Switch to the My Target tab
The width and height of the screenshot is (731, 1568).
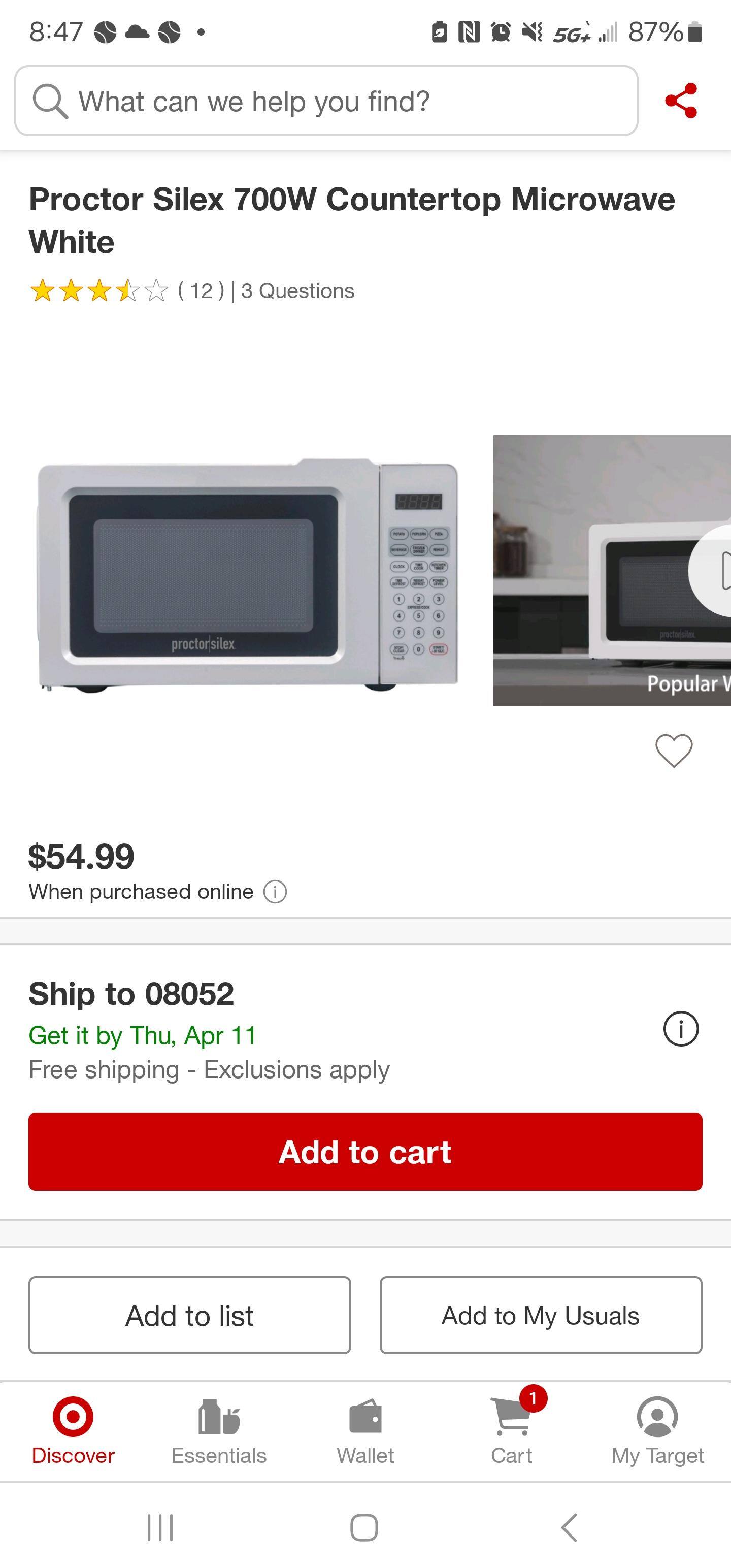[657, 1430]
